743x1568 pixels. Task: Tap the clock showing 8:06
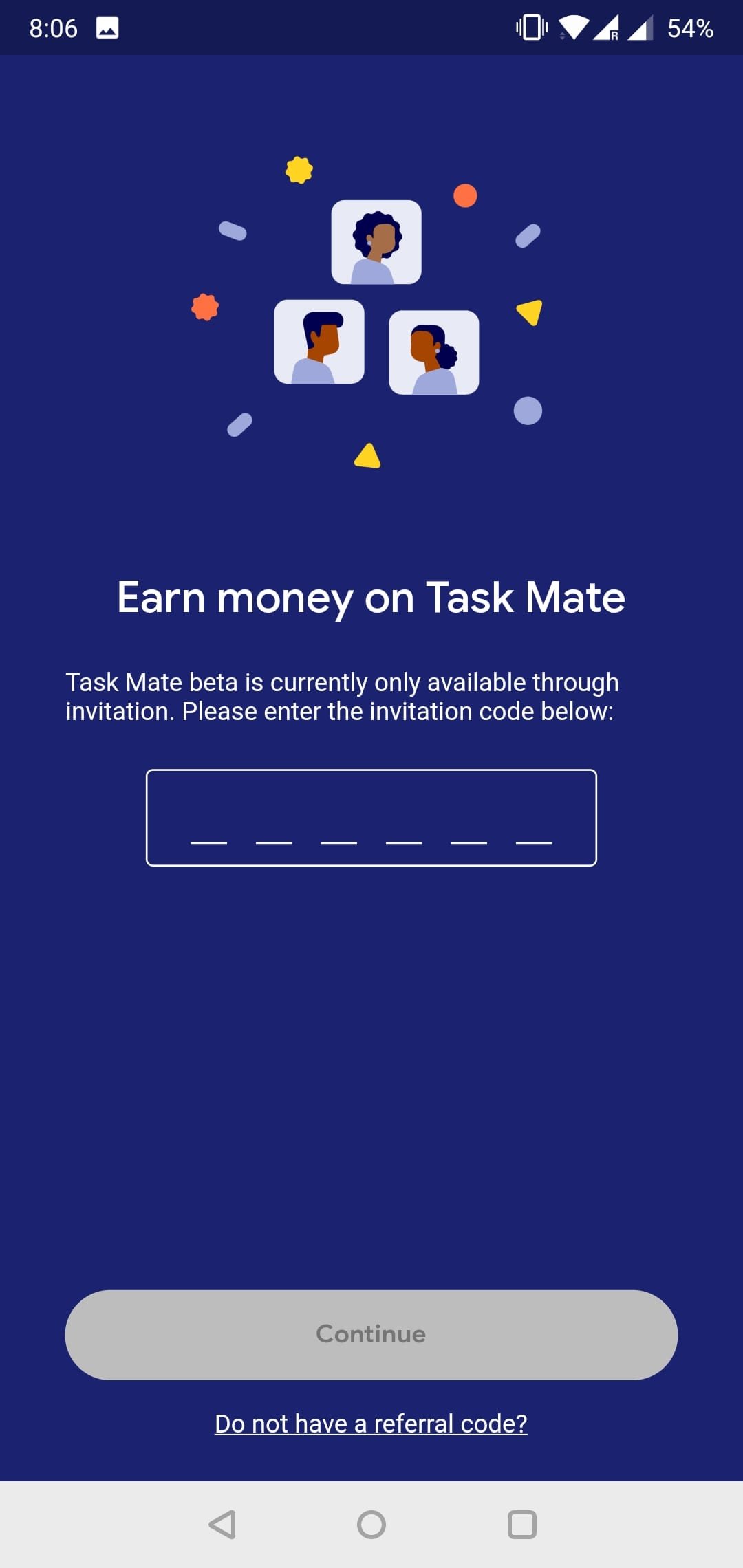click(x=52, y=28)
